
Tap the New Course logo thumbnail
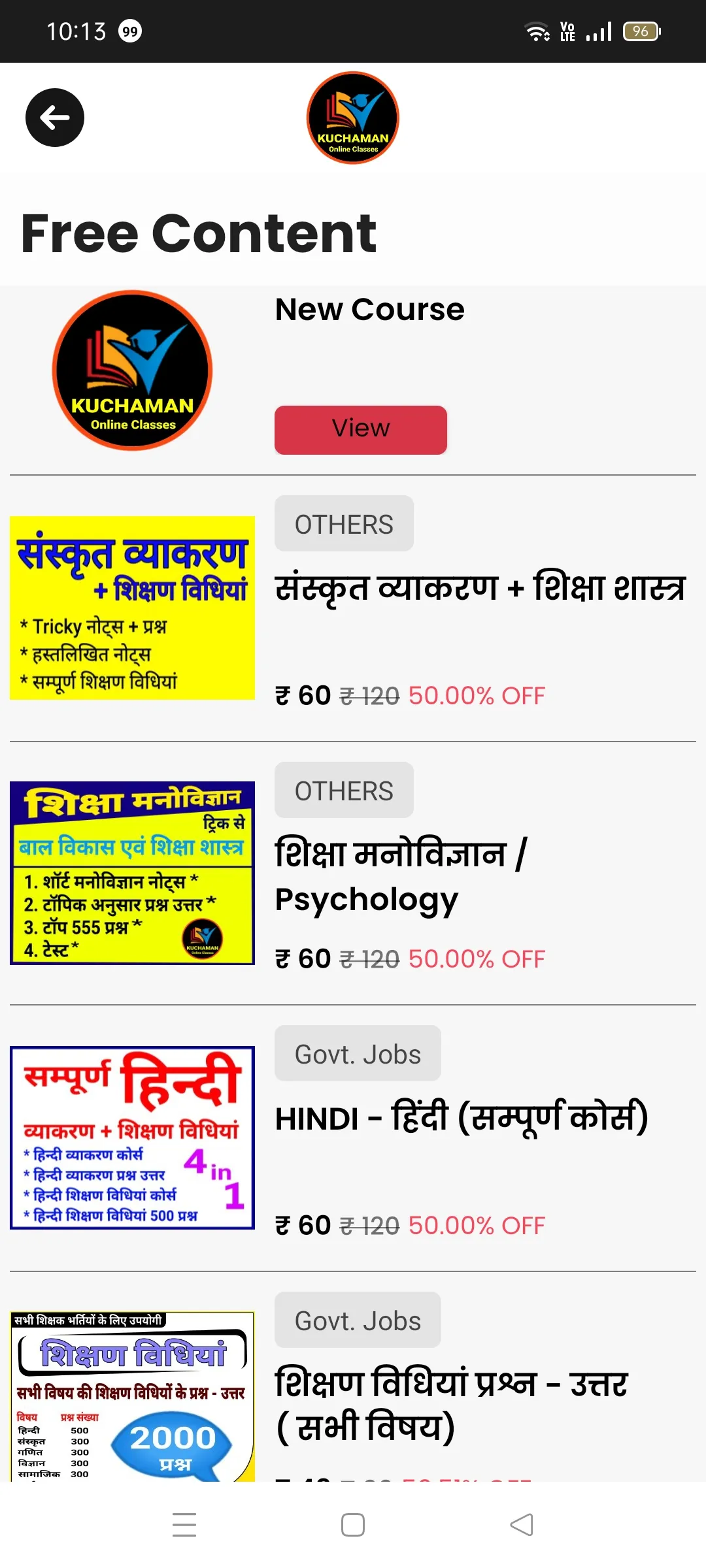(x=131, y=372)
